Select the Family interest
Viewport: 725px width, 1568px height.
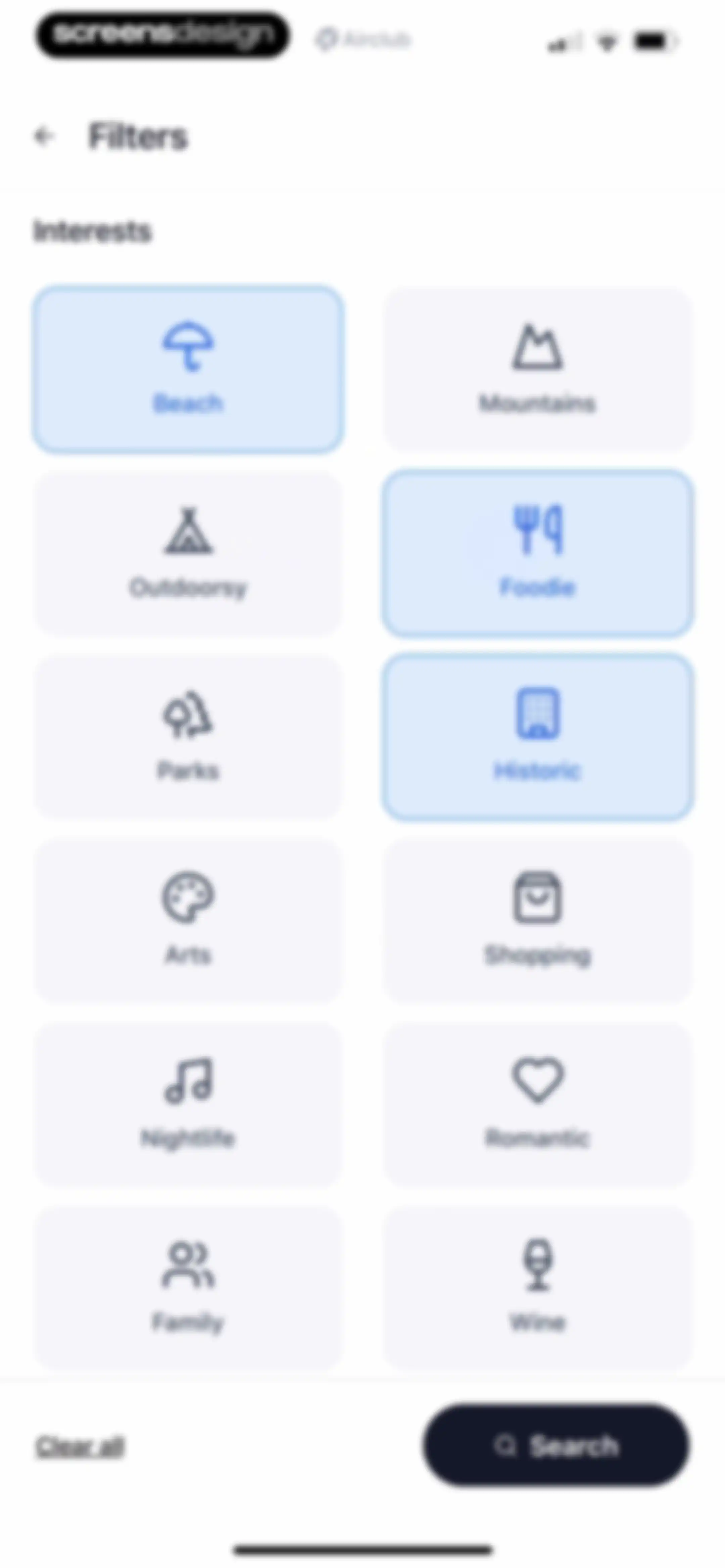[x=188, y=1289]
